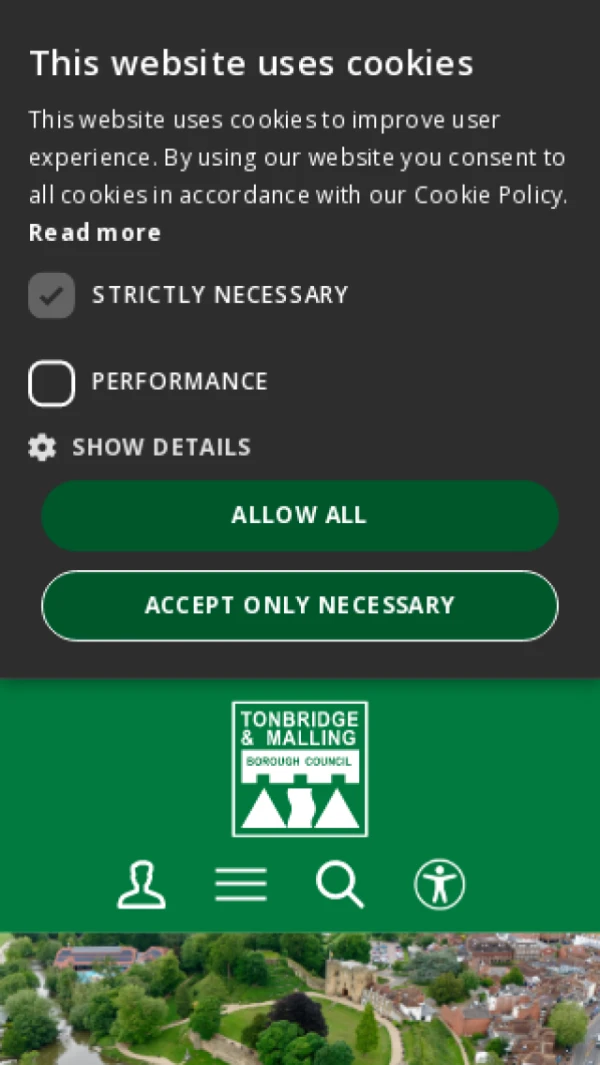Viewport: 600px width, 1065px height.
Task: Open the hamburger navigation menu
Action: pyautogui.click(x=240, y=885)
